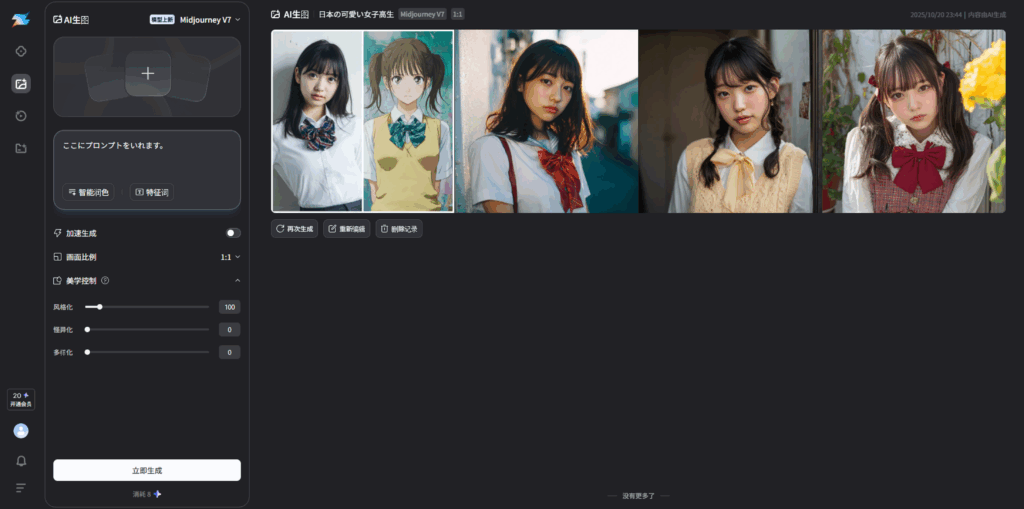Tap the 风格化 slider track

[148, 307]
